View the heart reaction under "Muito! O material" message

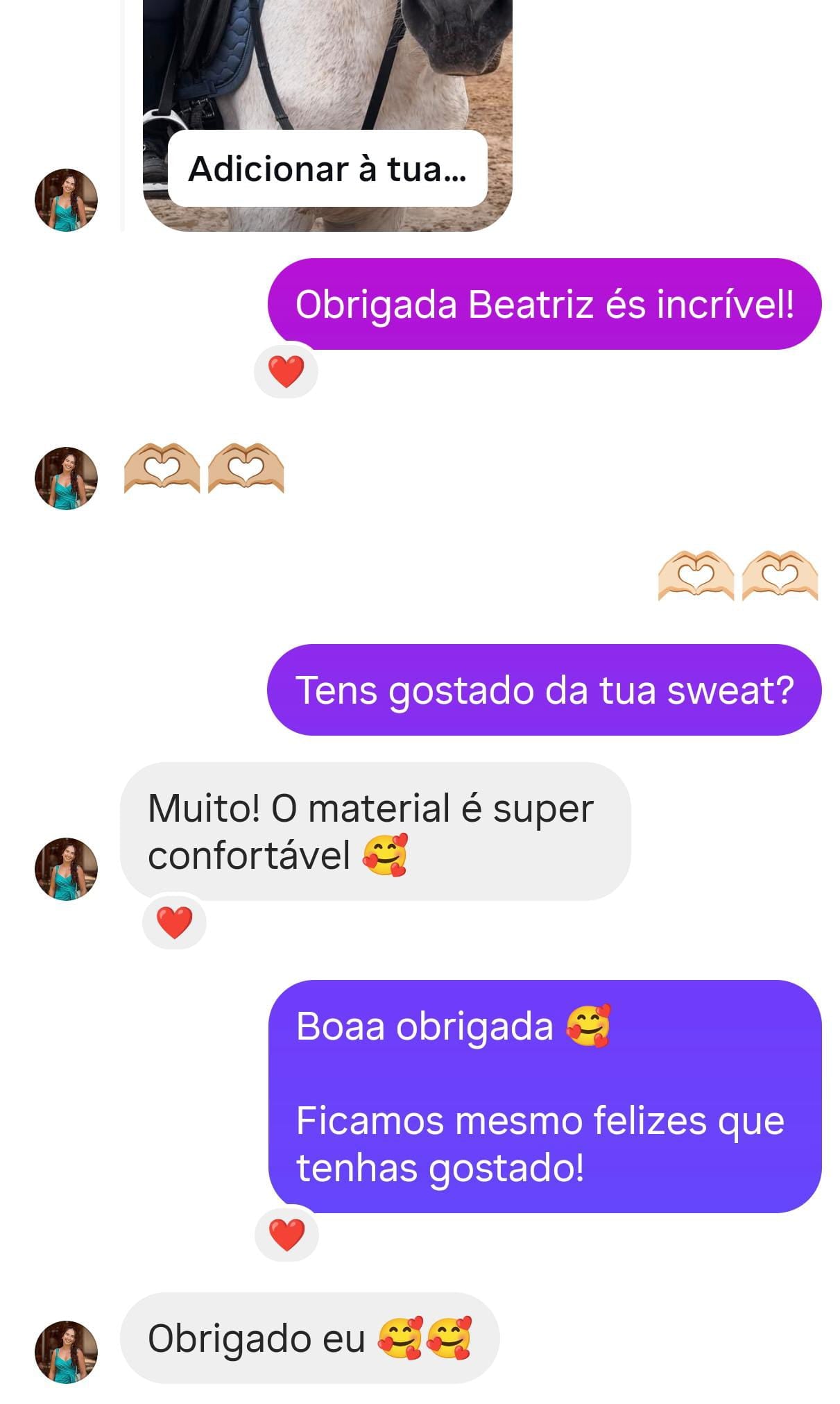click(174, 922)
